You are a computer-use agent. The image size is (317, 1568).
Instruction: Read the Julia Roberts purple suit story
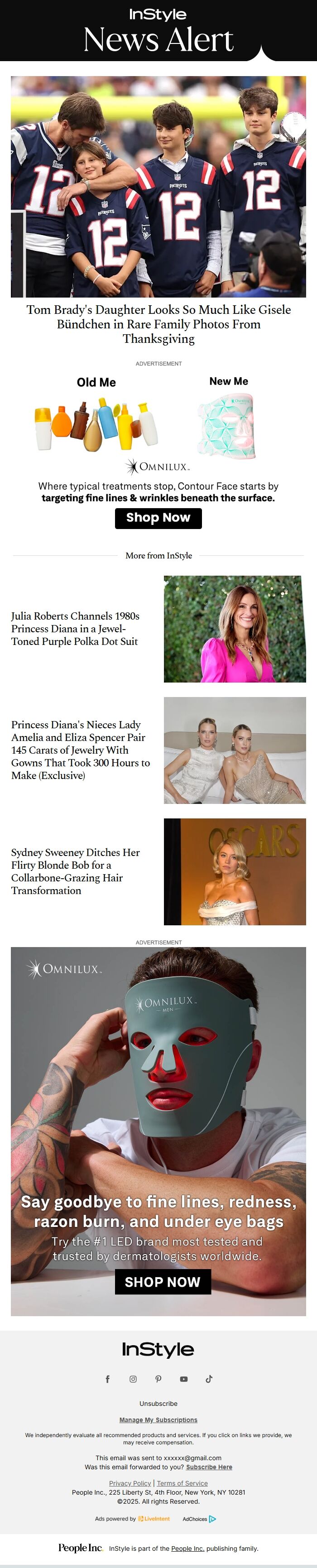pyautogui.click(x=75, y=629)
